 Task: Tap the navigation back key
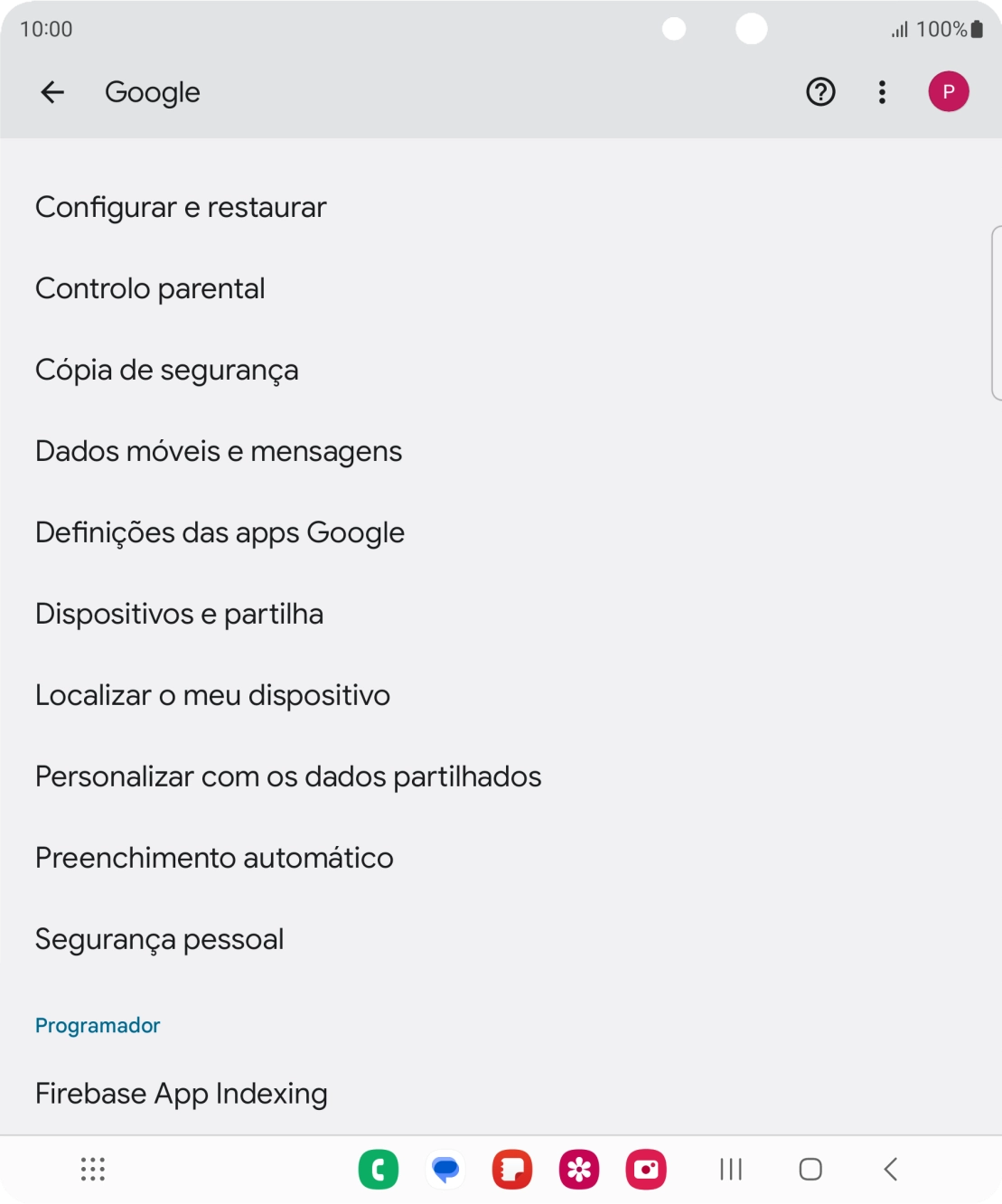[889, 1169]
